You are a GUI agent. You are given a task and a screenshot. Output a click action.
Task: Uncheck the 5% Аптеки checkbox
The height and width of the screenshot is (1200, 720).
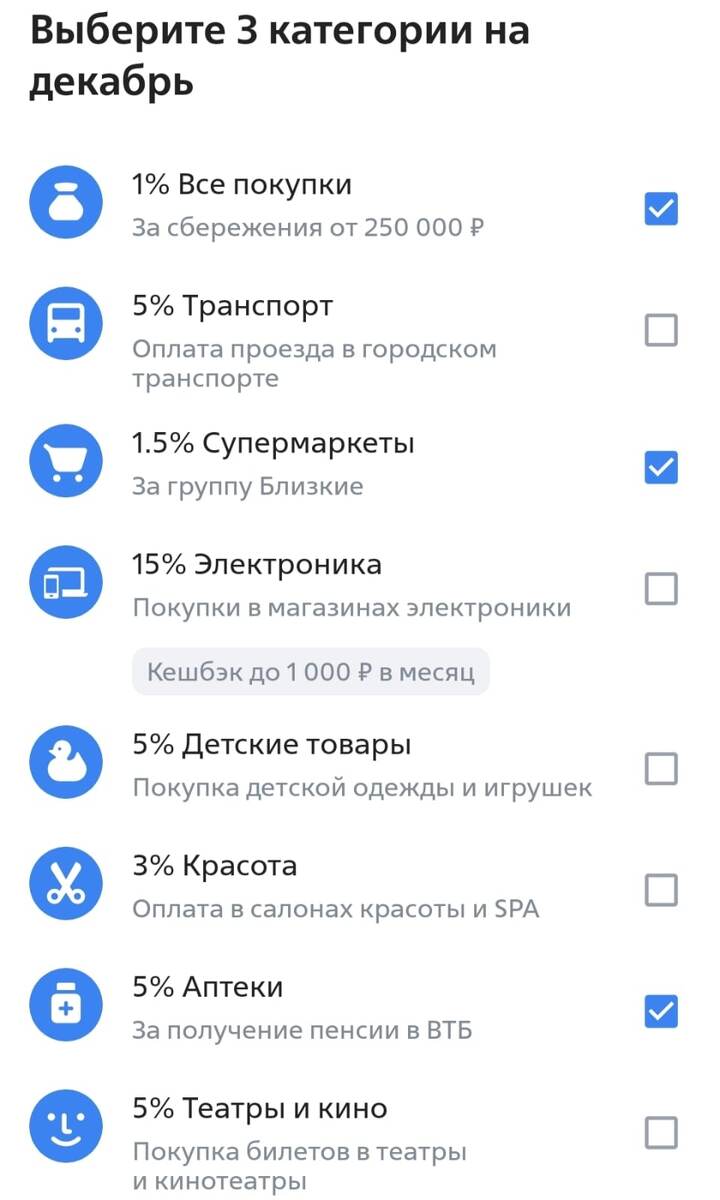pyautogui.click(x=660, y=1012)
